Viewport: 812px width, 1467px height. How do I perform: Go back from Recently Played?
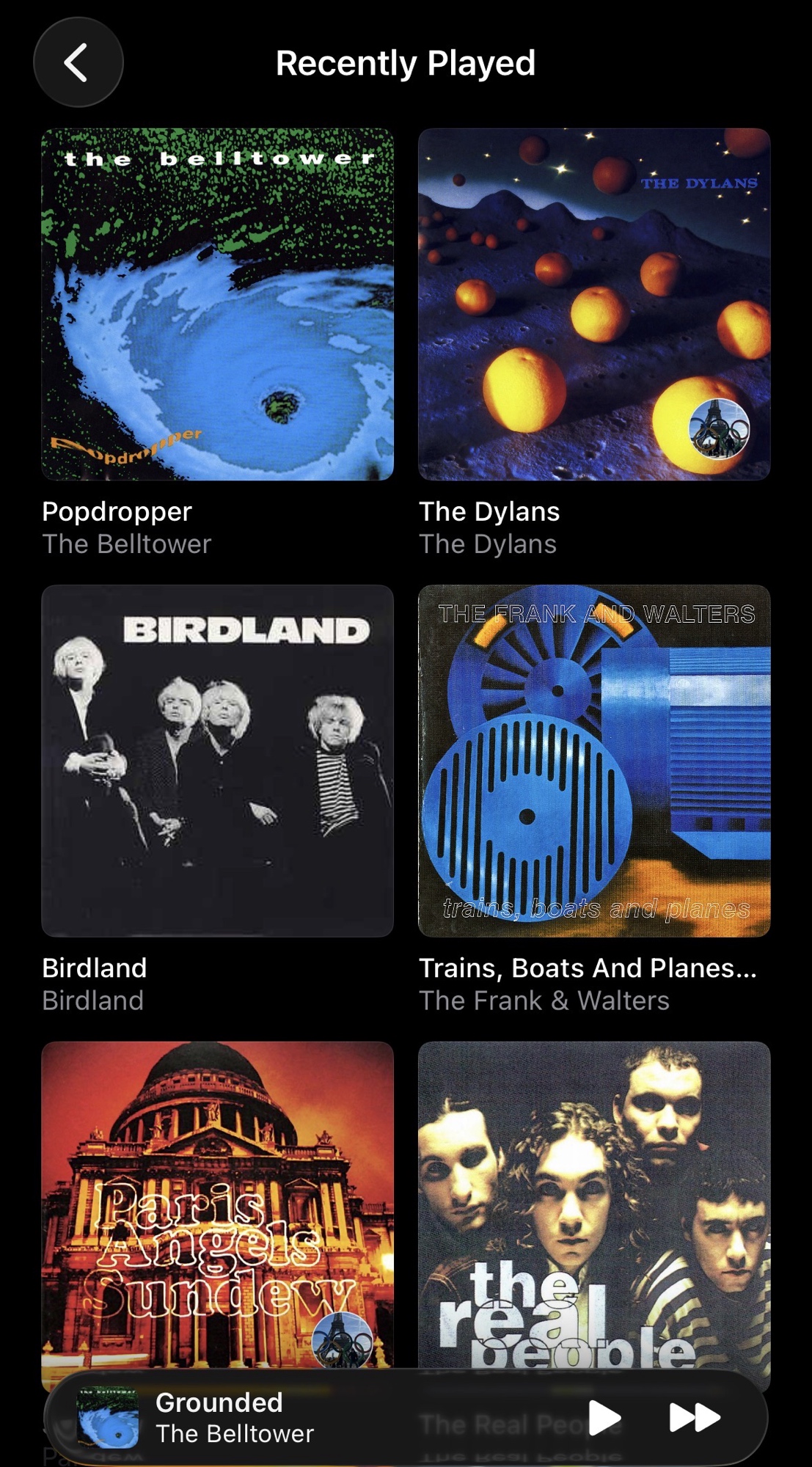pyautogui.click(x=78, y=63)
